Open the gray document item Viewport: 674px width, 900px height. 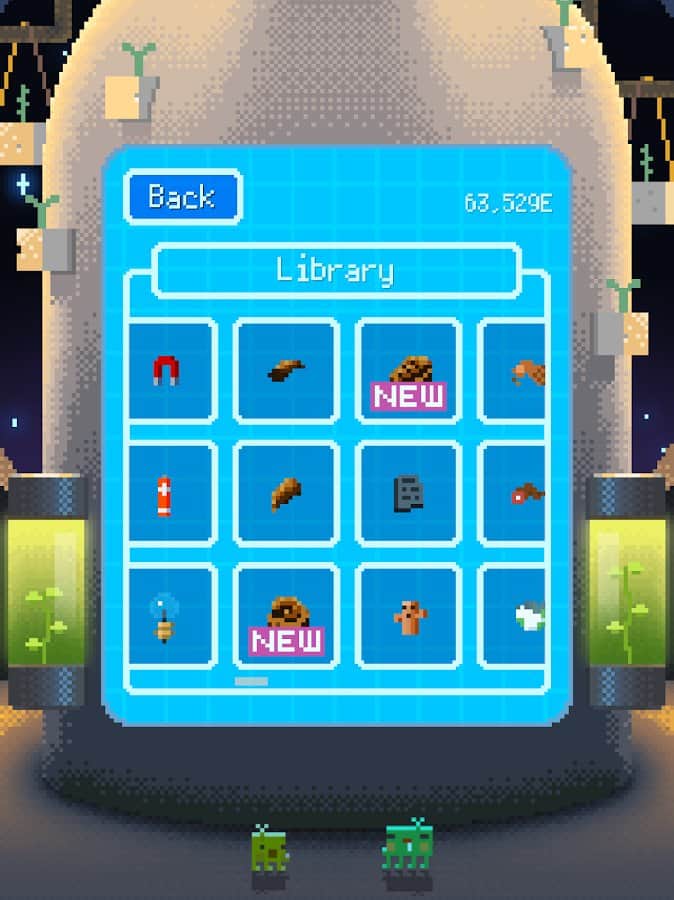pyautogui.click(x=408, y=493)
